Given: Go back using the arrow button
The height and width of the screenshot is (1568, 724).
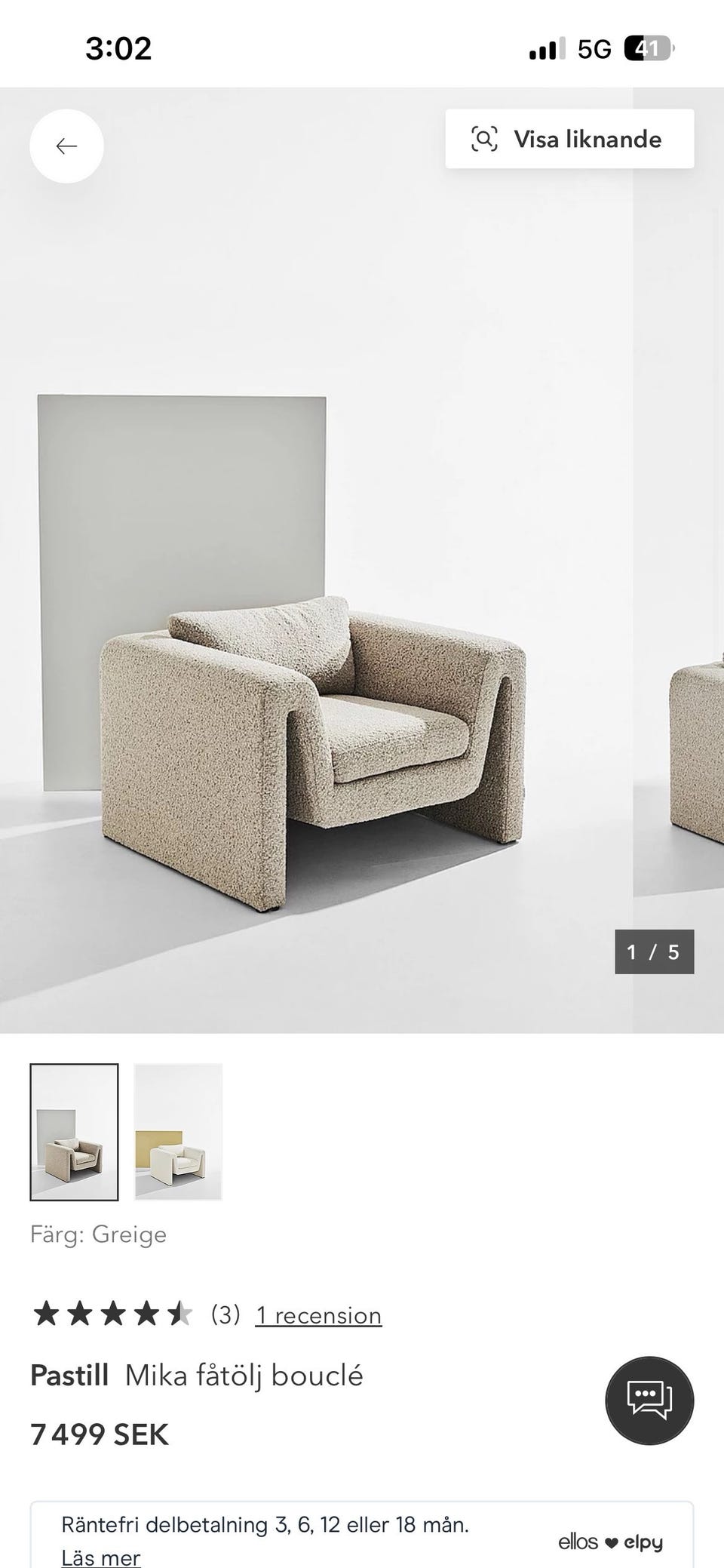Looking at the screenshot, I should pos(66,146).
